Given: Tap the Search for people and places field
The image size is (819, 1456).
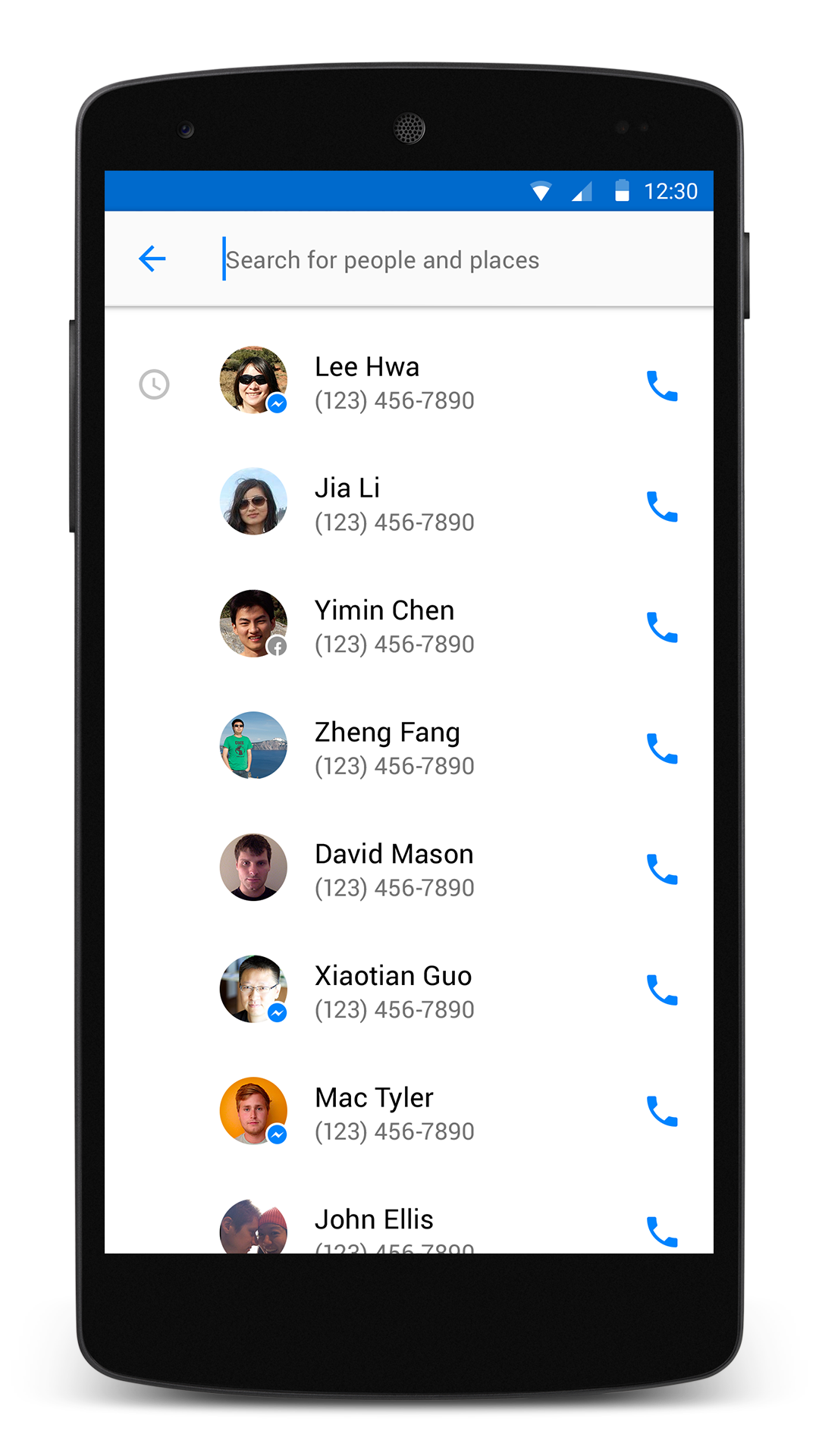Looking at the screenshot, I should coord(455,259).
